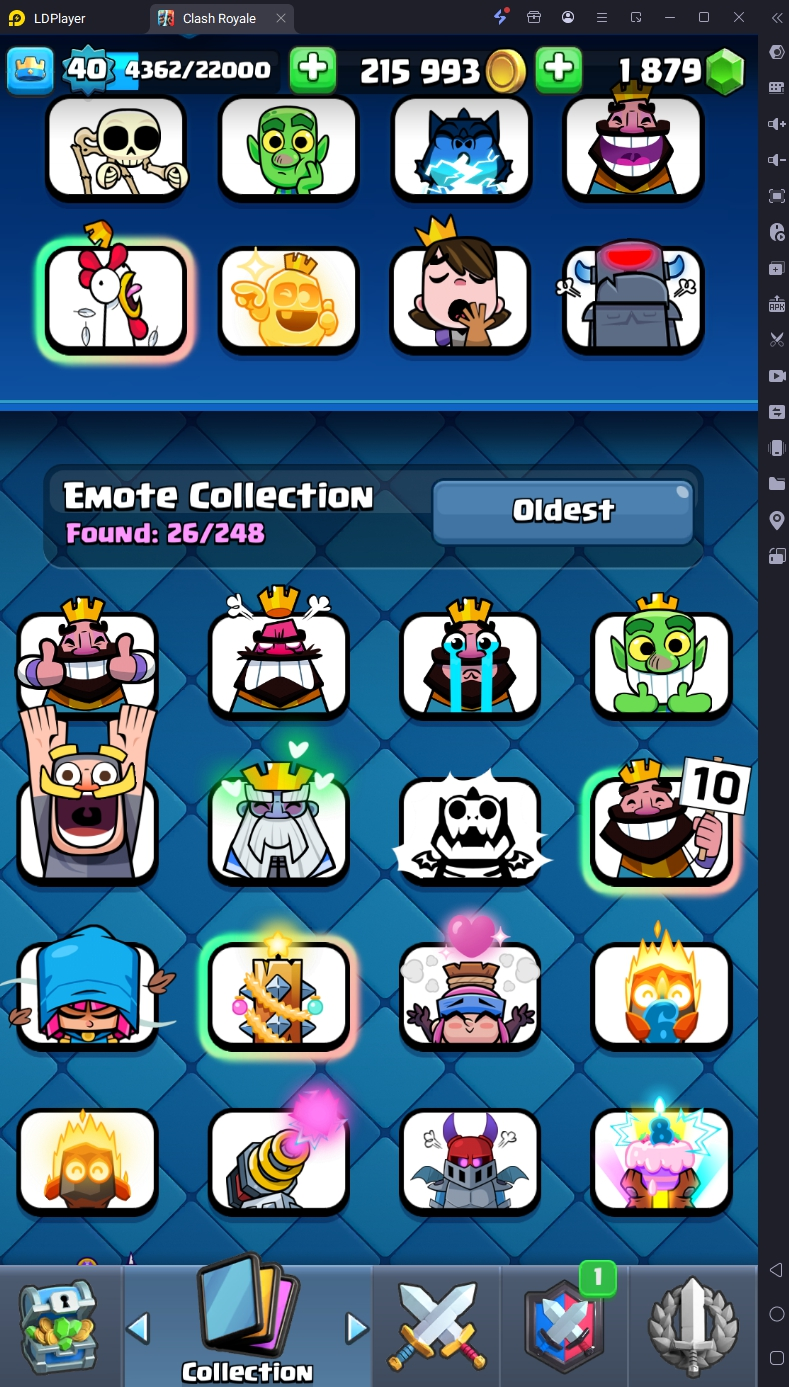The image size is (789, 1387).
Task: Open the royal ghost hearts emote
Action: coord(278,829)
